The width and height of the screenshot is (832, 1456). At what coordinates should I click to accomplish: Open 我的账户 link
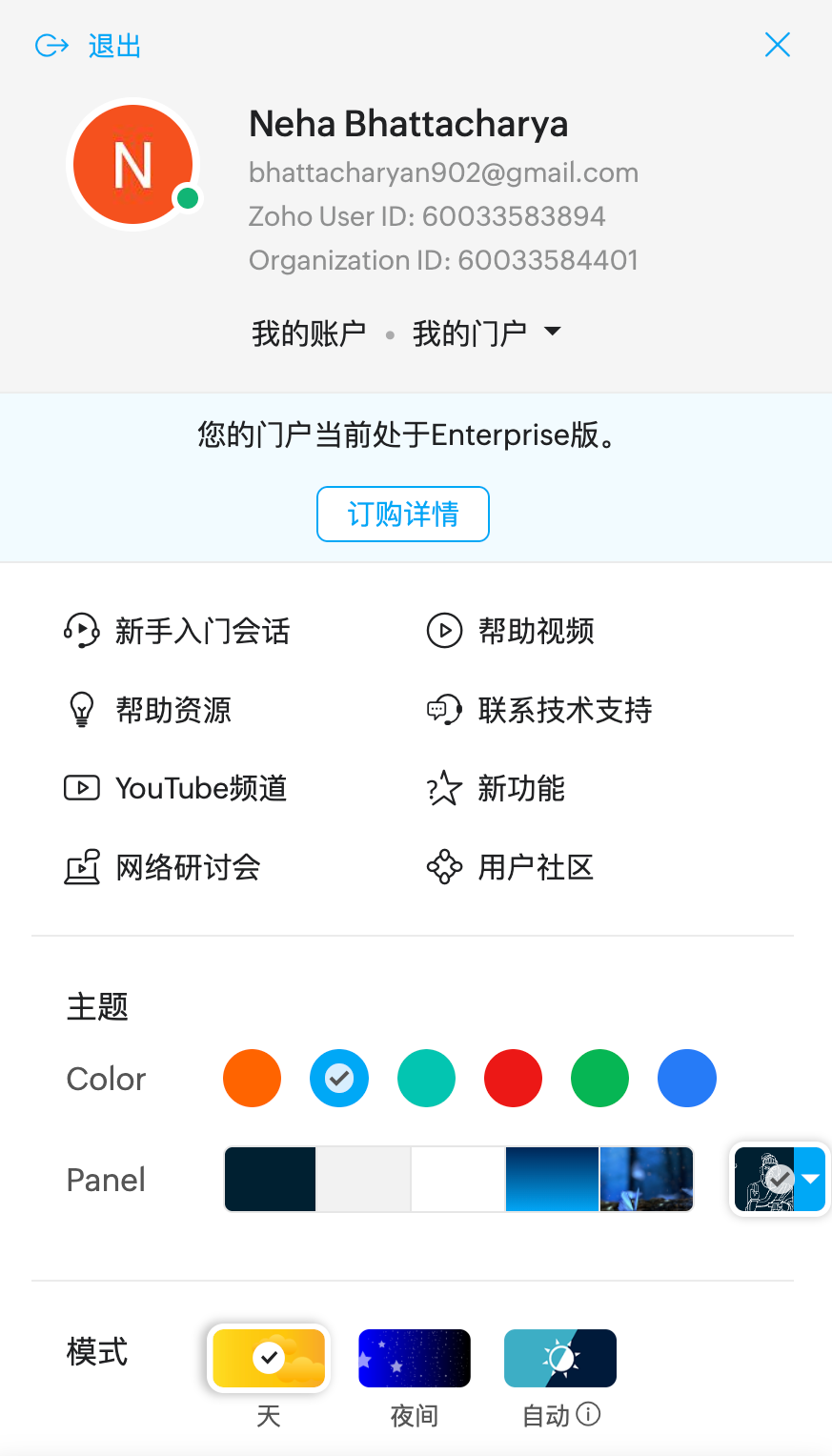pos(309,334)
